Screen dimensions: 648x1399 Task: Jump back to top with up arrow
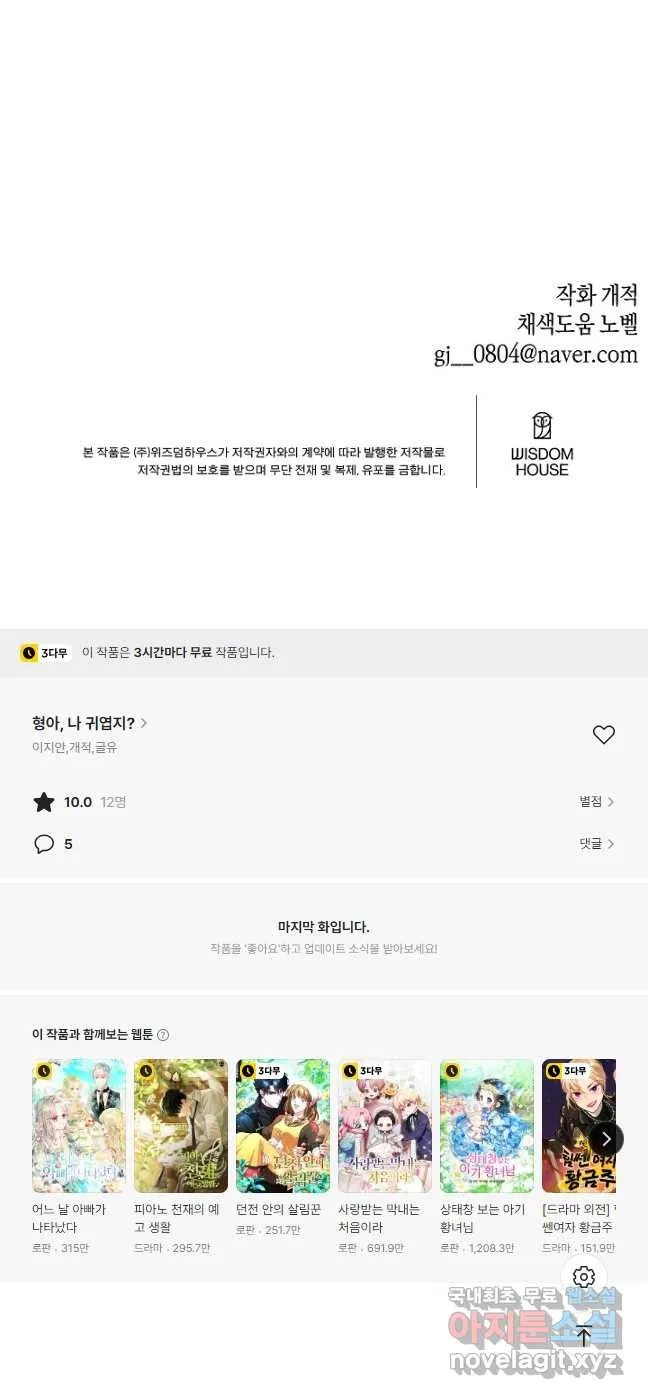coord(584,1335)
